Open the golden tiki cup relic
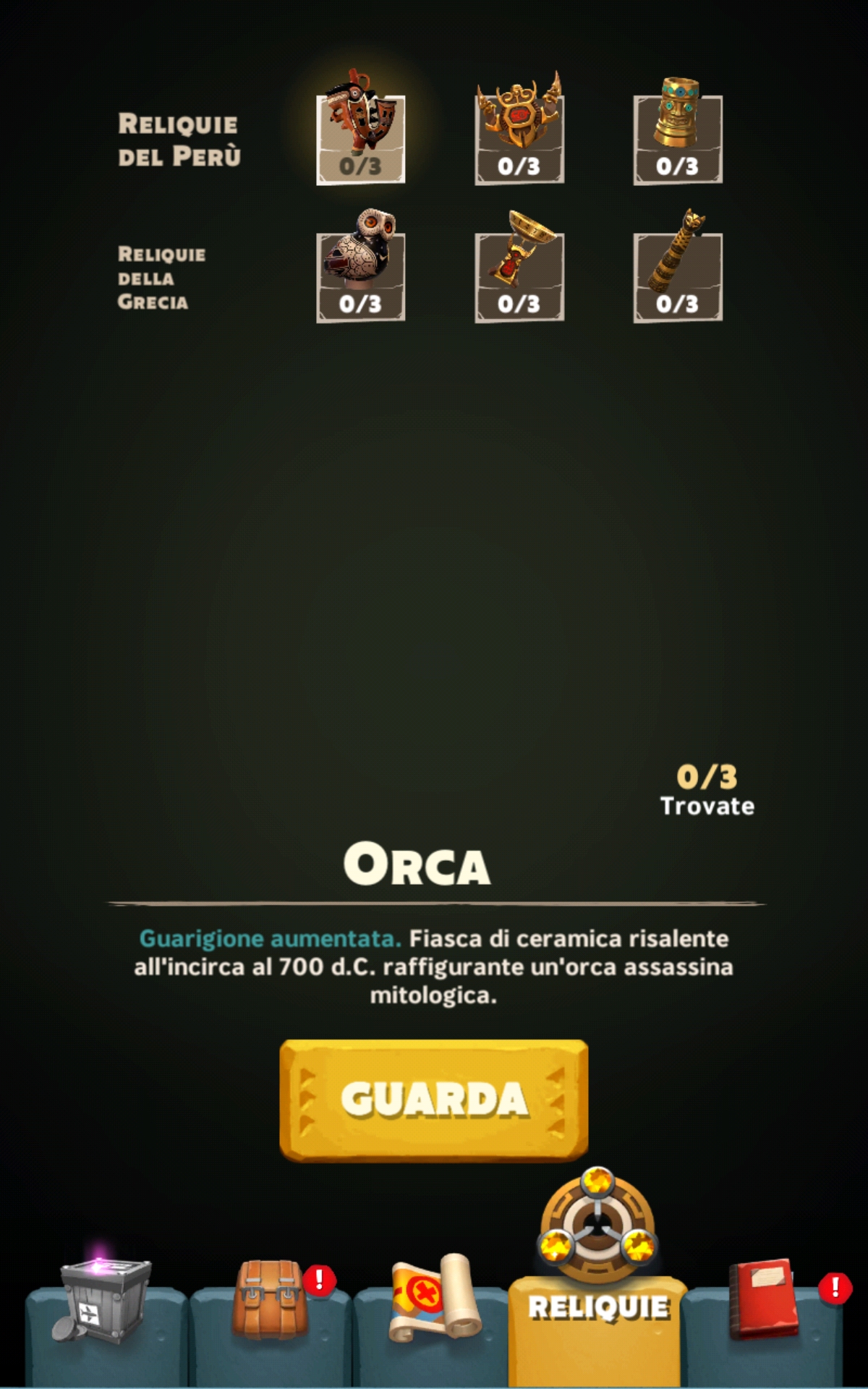This screenshot has width=868, height=1389. [x=677, y=130]
